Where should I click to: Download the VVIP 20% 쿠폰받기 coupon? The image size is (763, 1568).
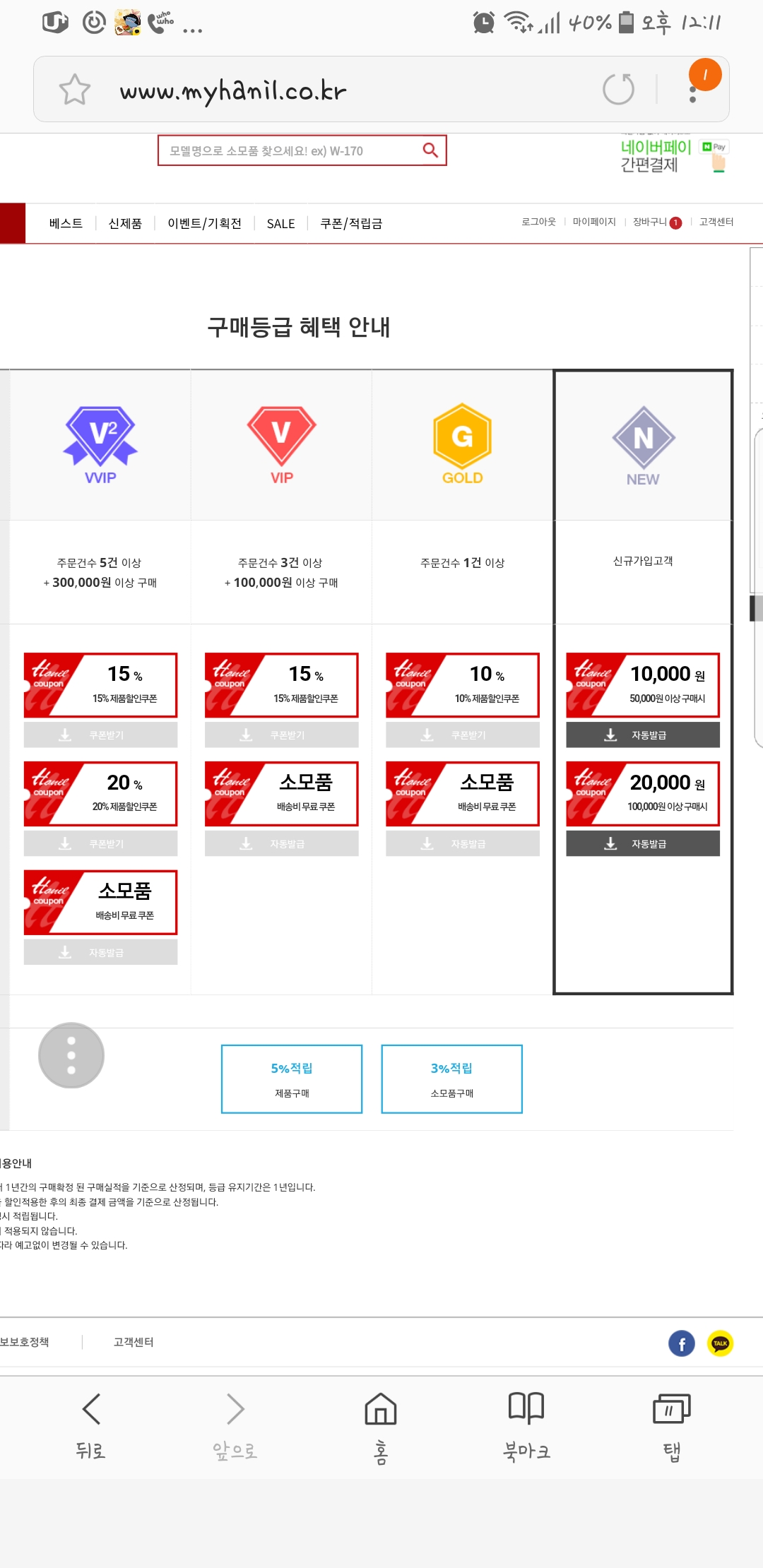click(x=100, y=843)
